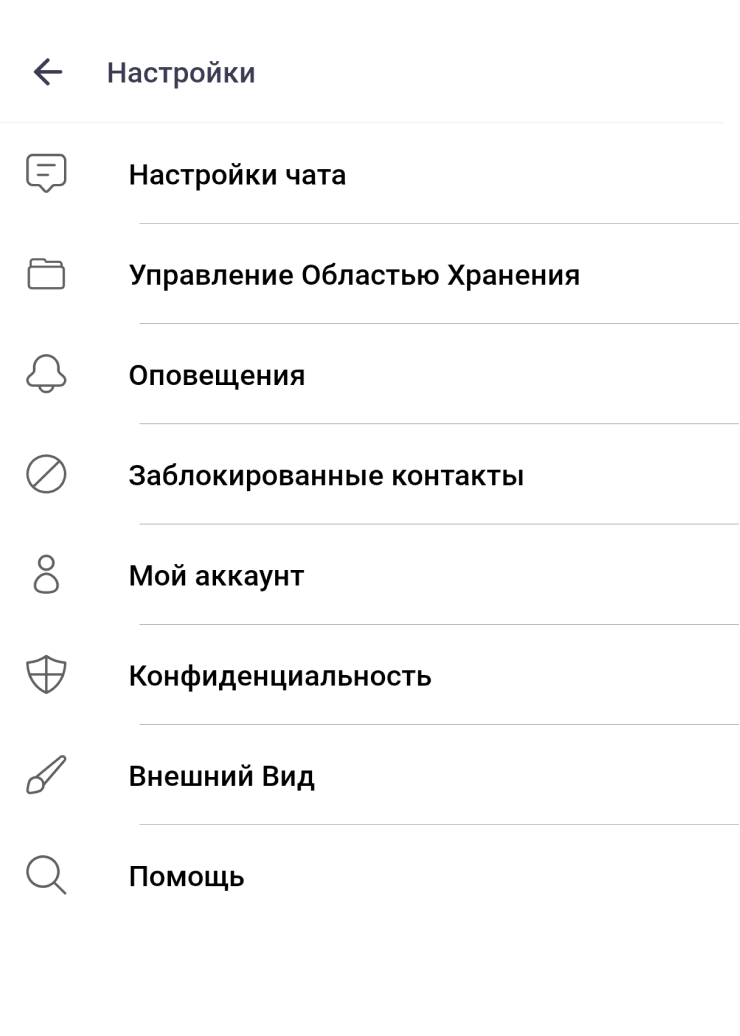Open Внешний Вид settings
The image size is (740, 1036).
pyautogui.click(x=222, y=776)
